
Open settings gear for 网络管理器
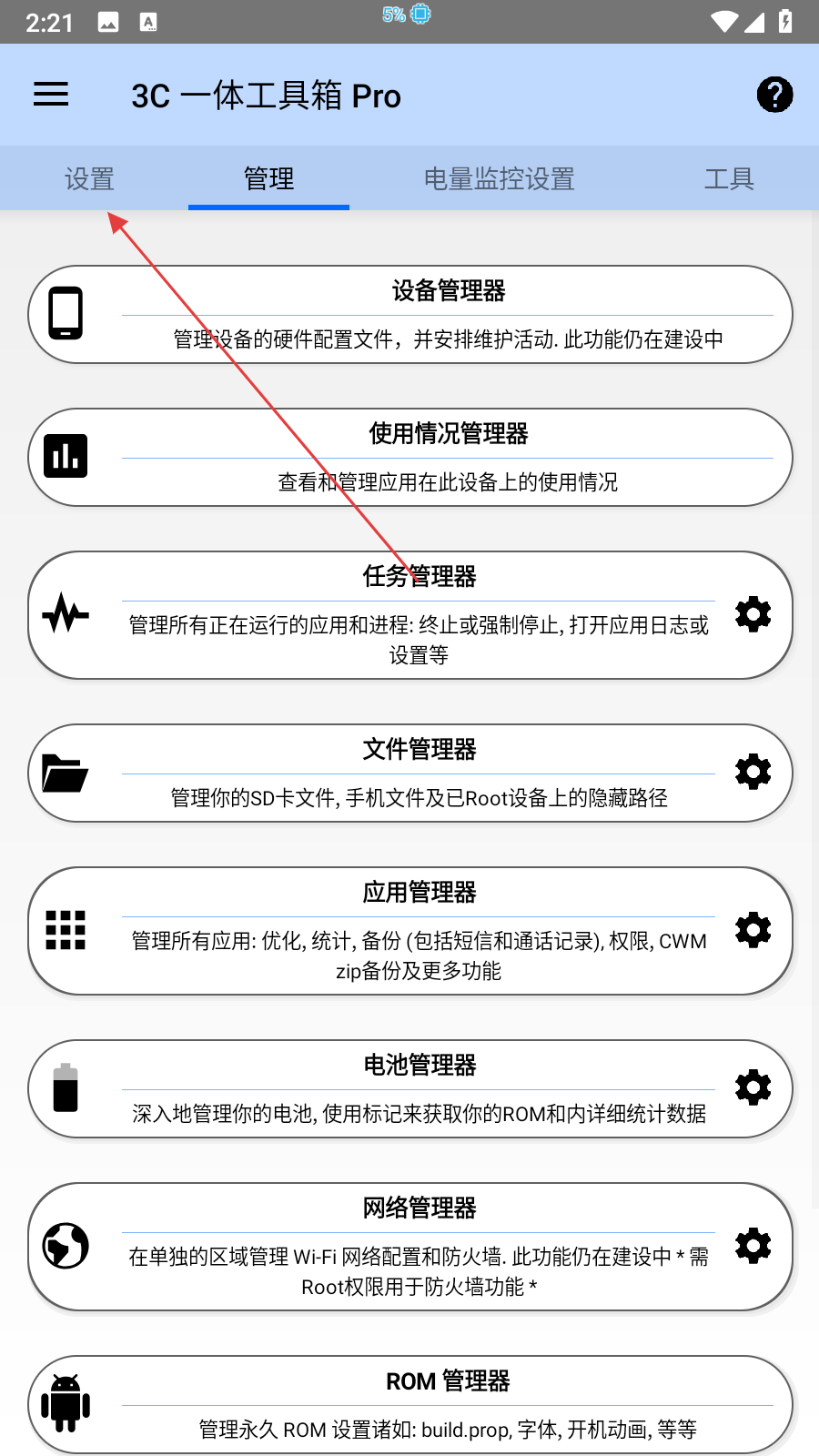click(x=753, y=1246)
